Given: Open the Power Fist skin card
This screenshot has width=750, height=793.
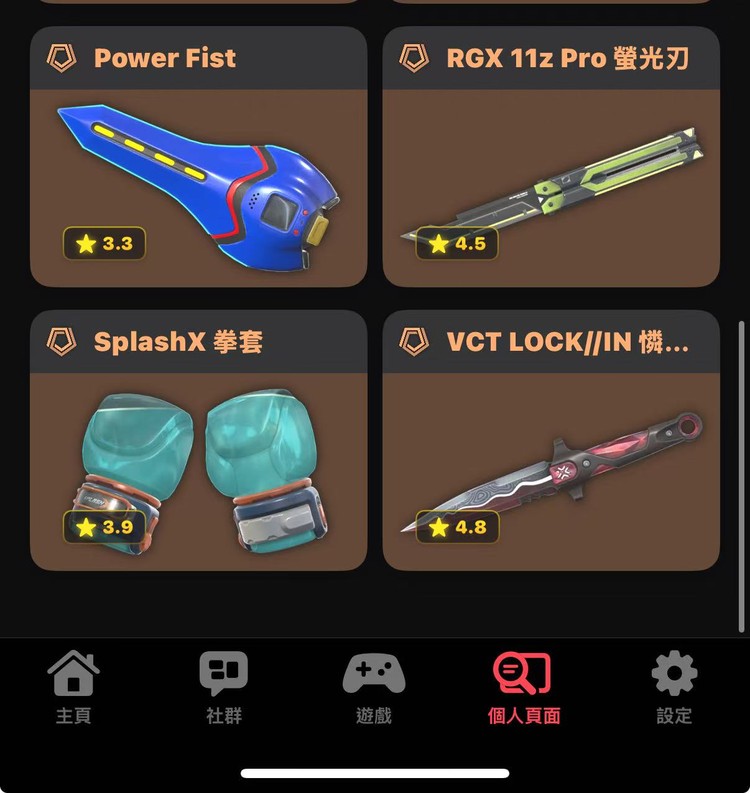Looking at the screenshot, I should 198,157.
